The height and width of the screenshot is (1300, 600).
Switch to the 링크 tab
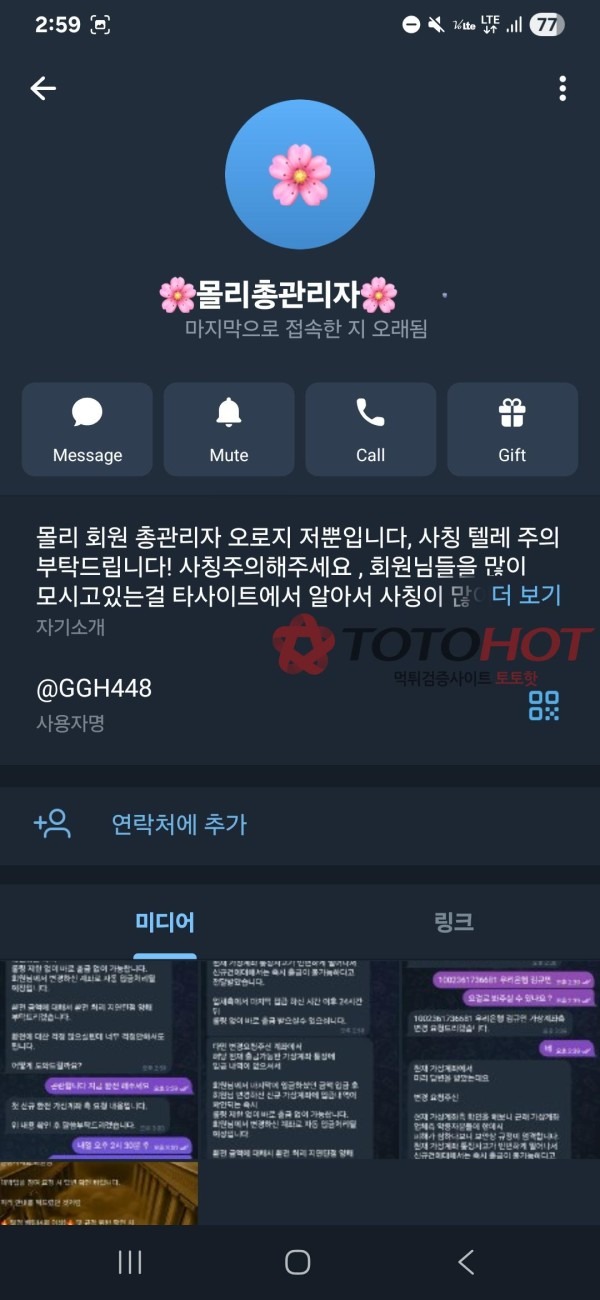point(454,922)
